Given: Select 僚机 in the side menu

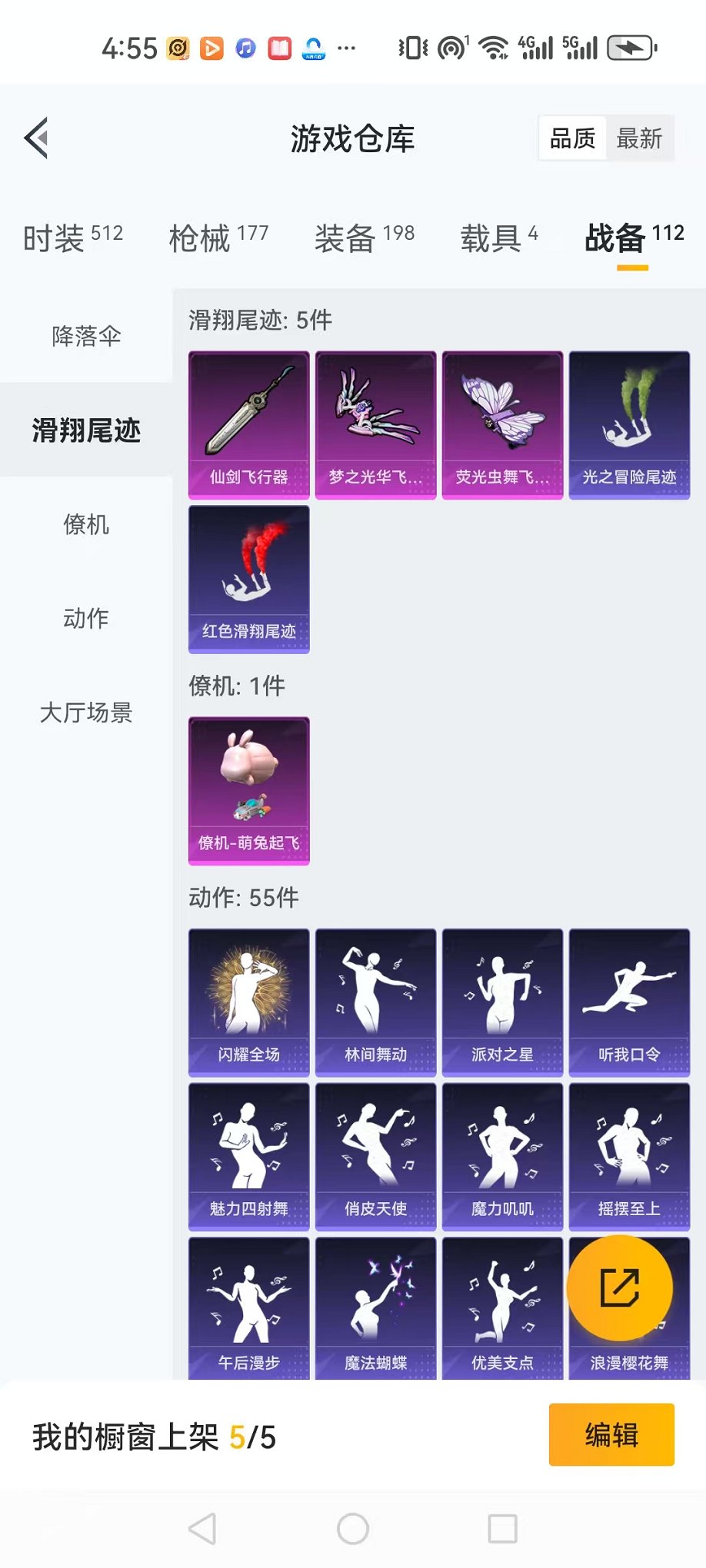Looking at the screenshot, I should (86, 525).
